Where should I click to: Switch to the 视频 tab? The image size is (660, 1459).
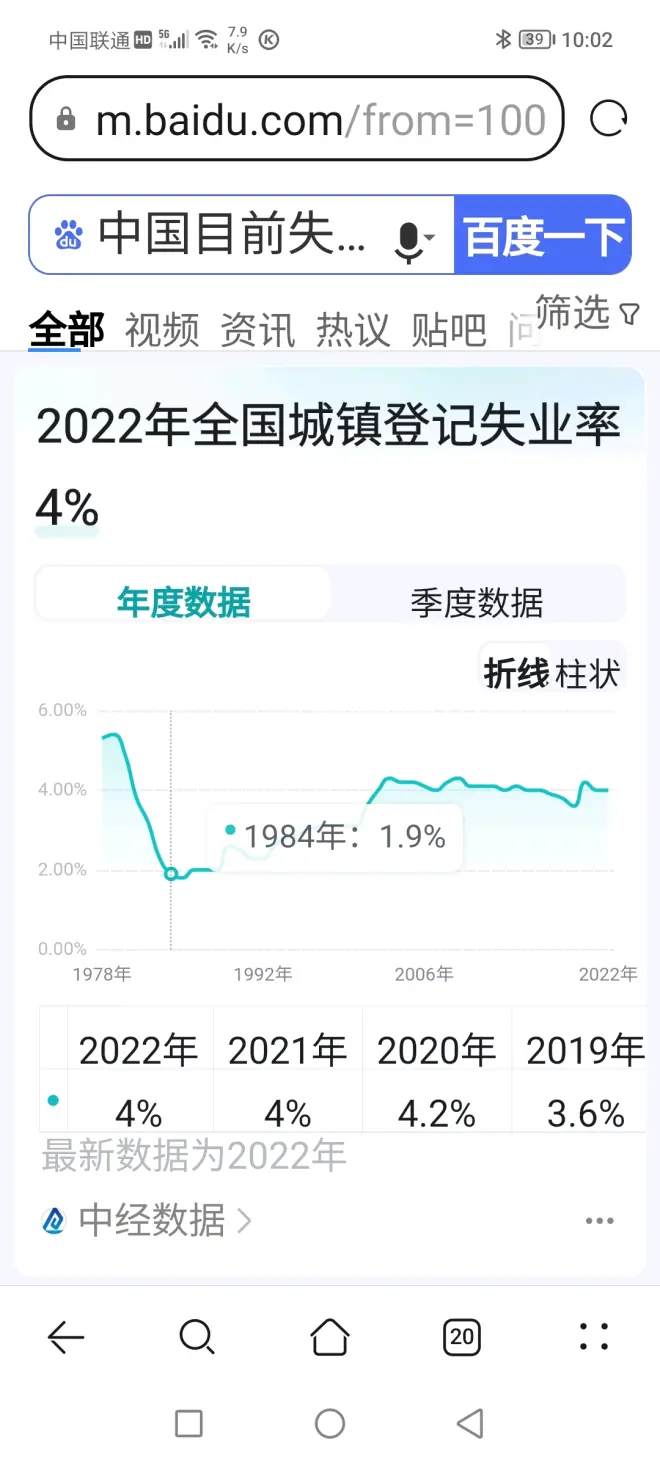(162, 329)
